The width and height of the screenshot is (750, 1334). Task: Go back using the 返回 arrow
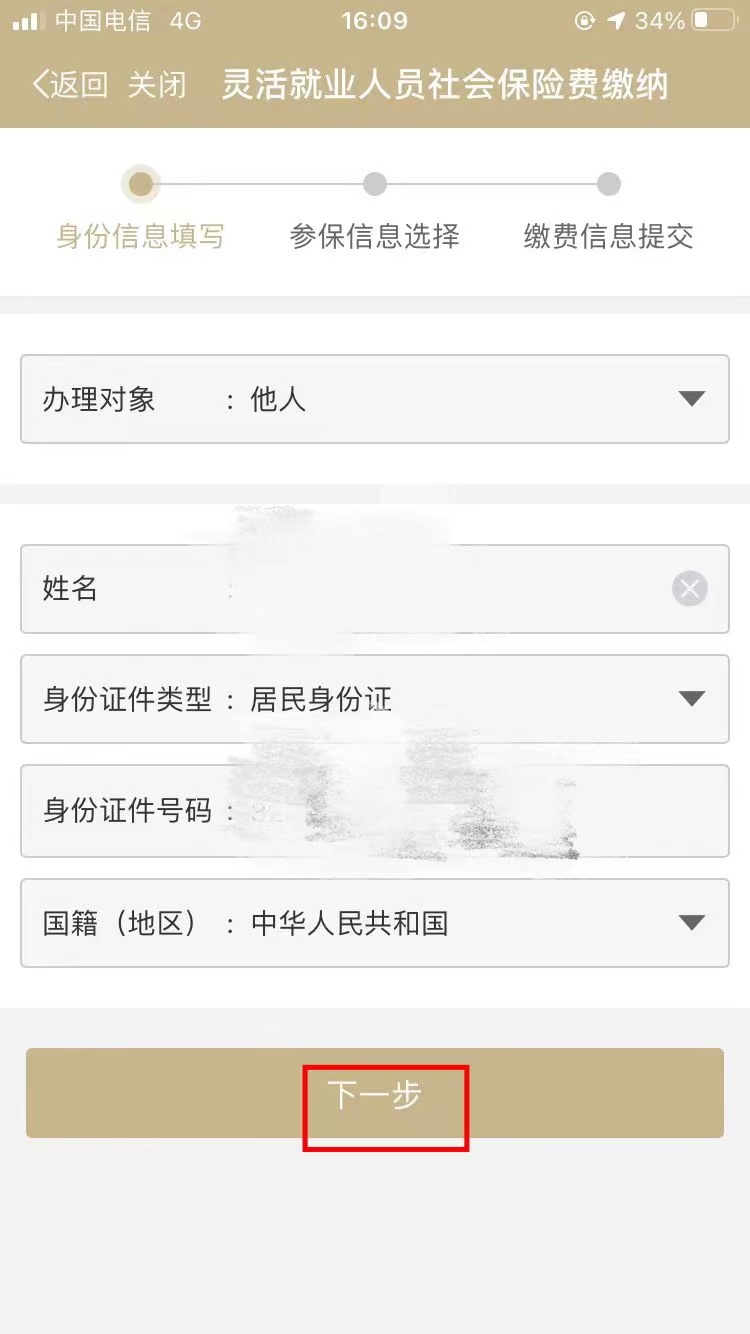pyautogui.click(x=69, y=85)
